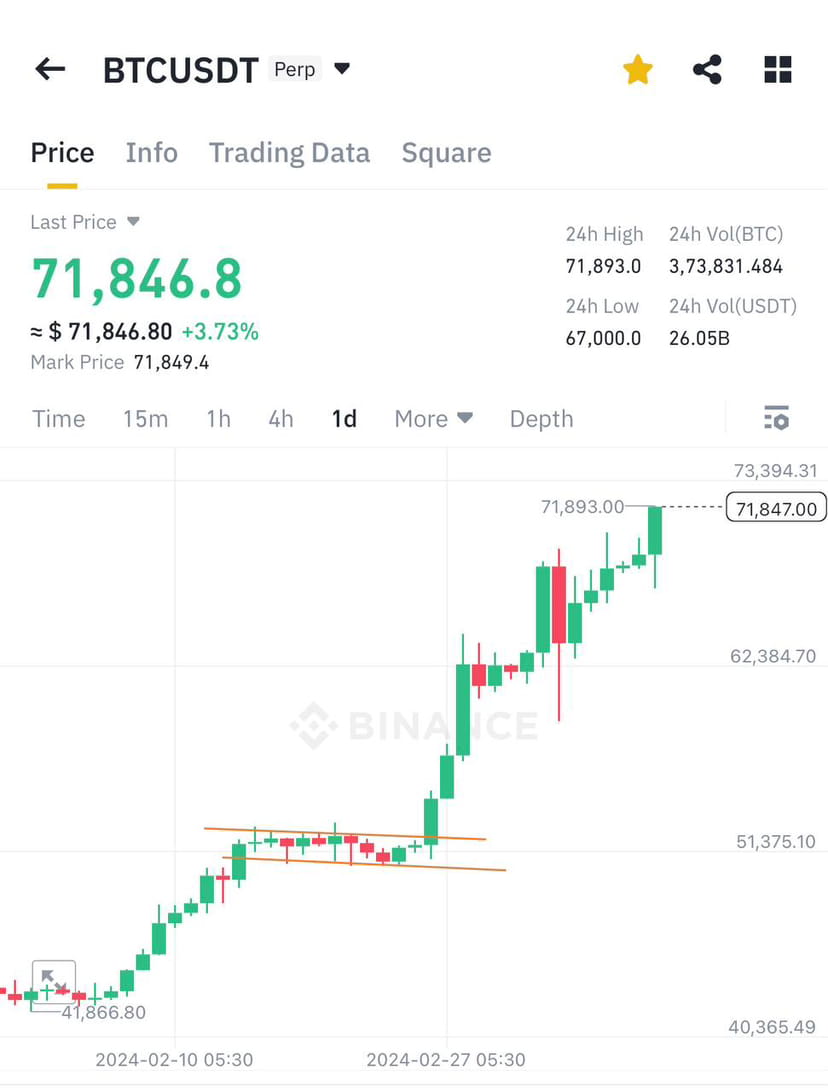
Task: Open chart indicator settings icon
Action: click(776, 419)
